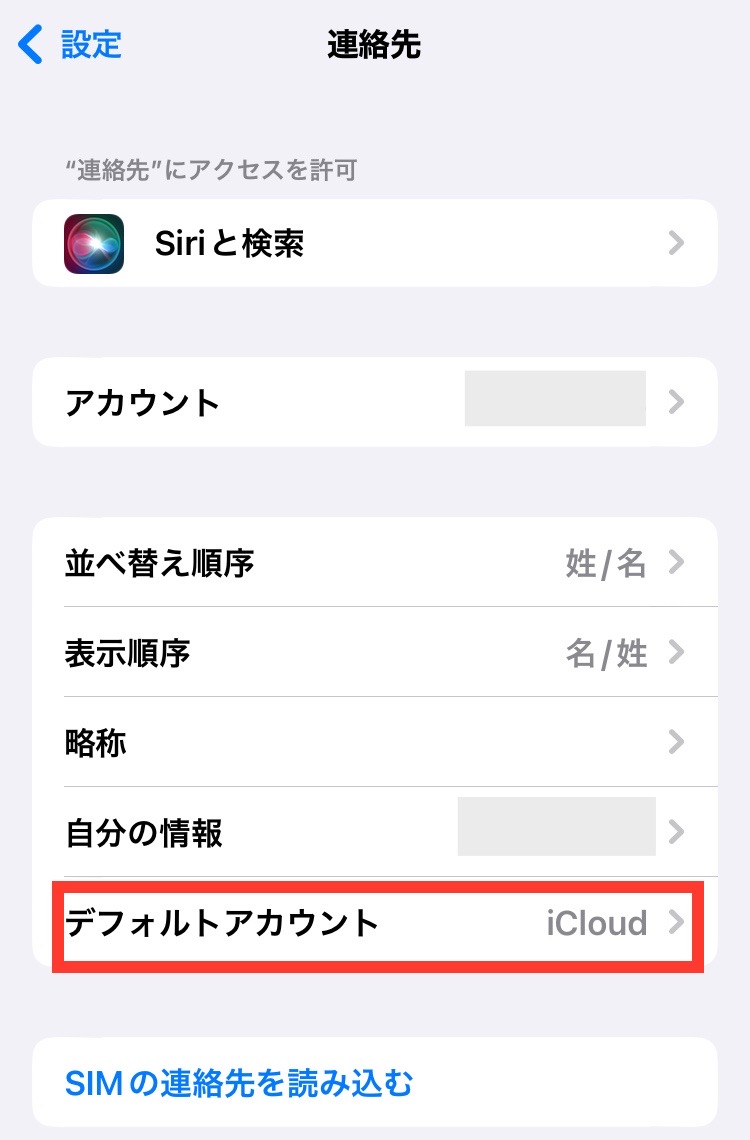The image size is (750, 1140).
Task: Tap SIMの連絡先を読み込む
Action: pyautogui.click(x=238, y=1082)
